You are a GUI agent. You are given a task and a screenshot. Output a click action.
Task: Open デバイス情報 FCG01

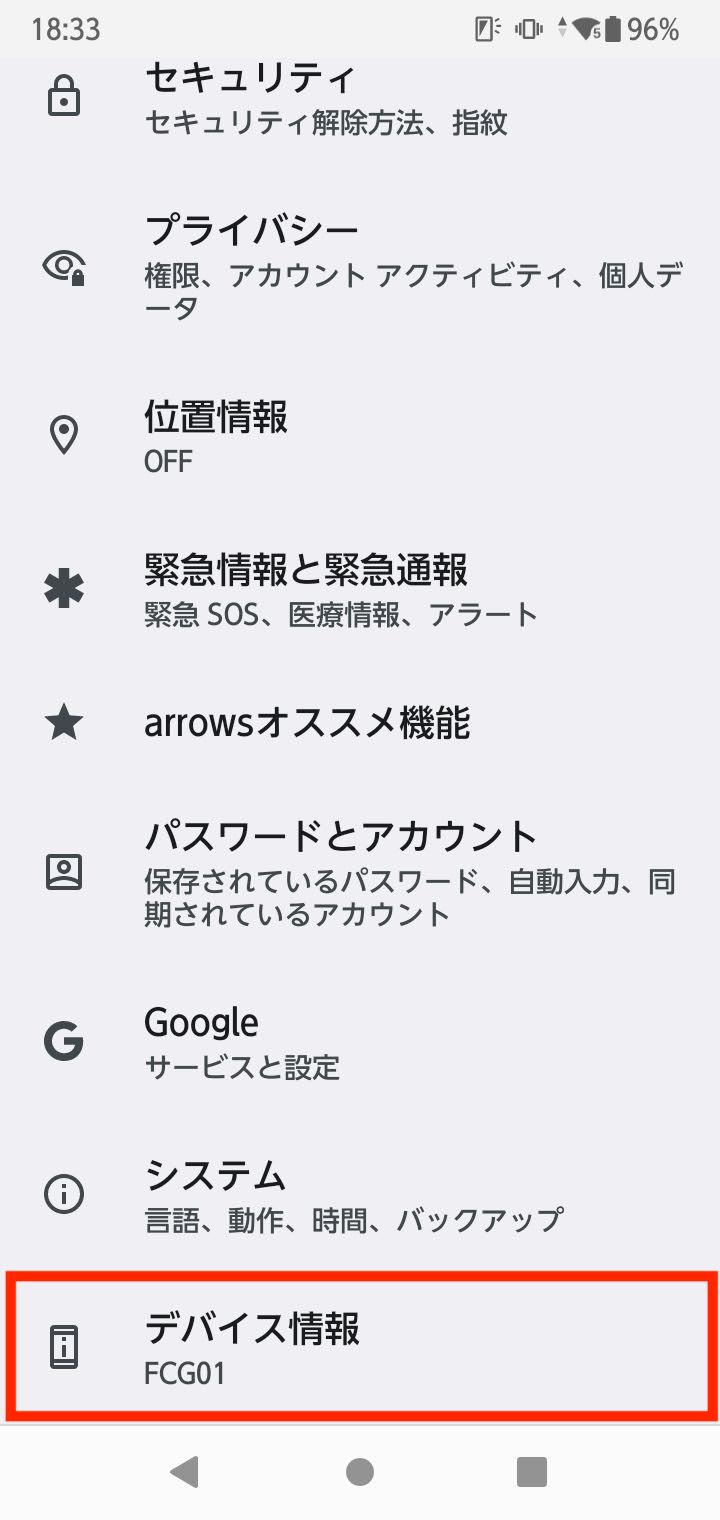point(360,1346)
